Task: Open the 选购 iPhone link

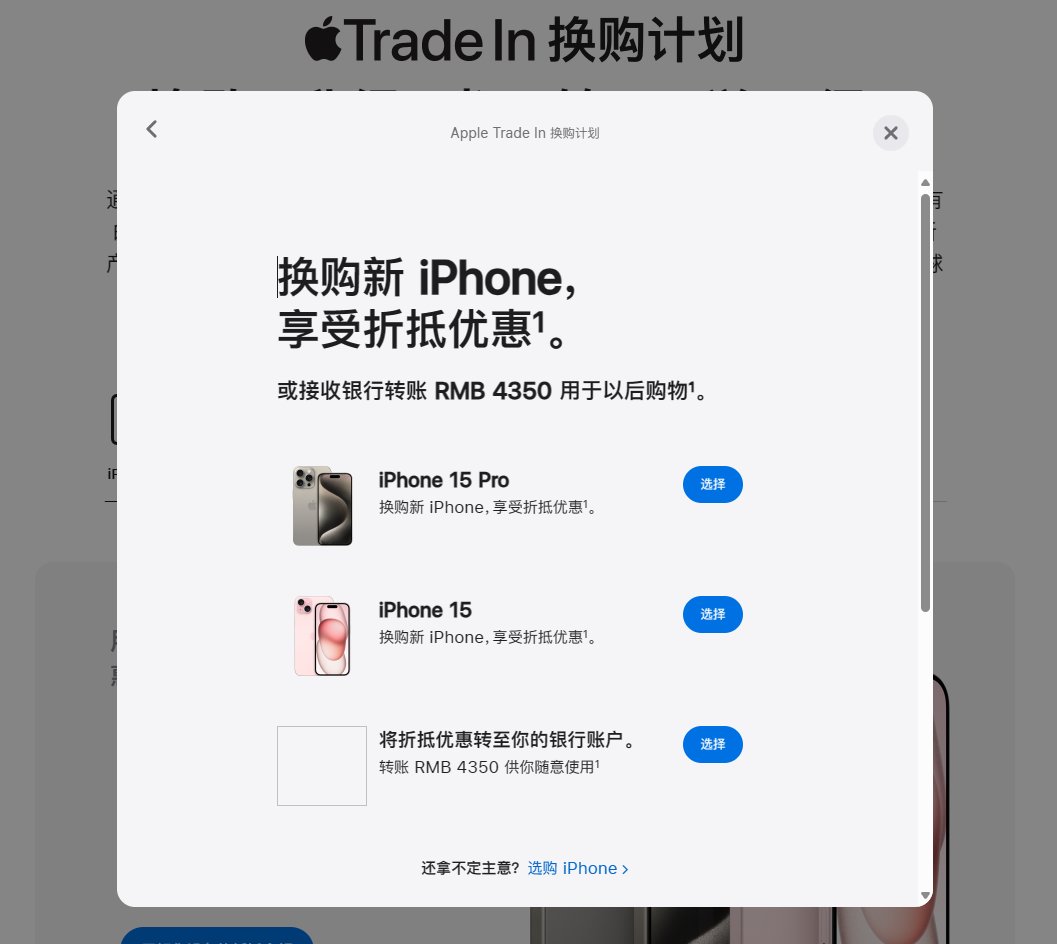Action: coord(578,868)
